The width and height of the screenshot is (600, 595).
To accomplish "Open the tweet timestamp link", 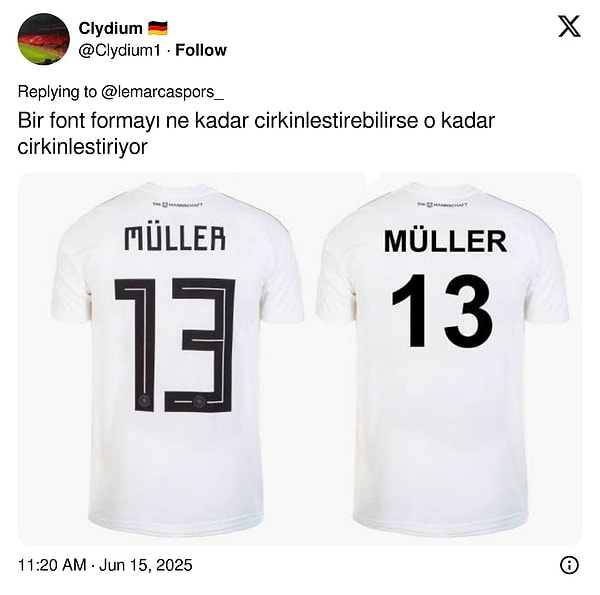I will point(105,565).
